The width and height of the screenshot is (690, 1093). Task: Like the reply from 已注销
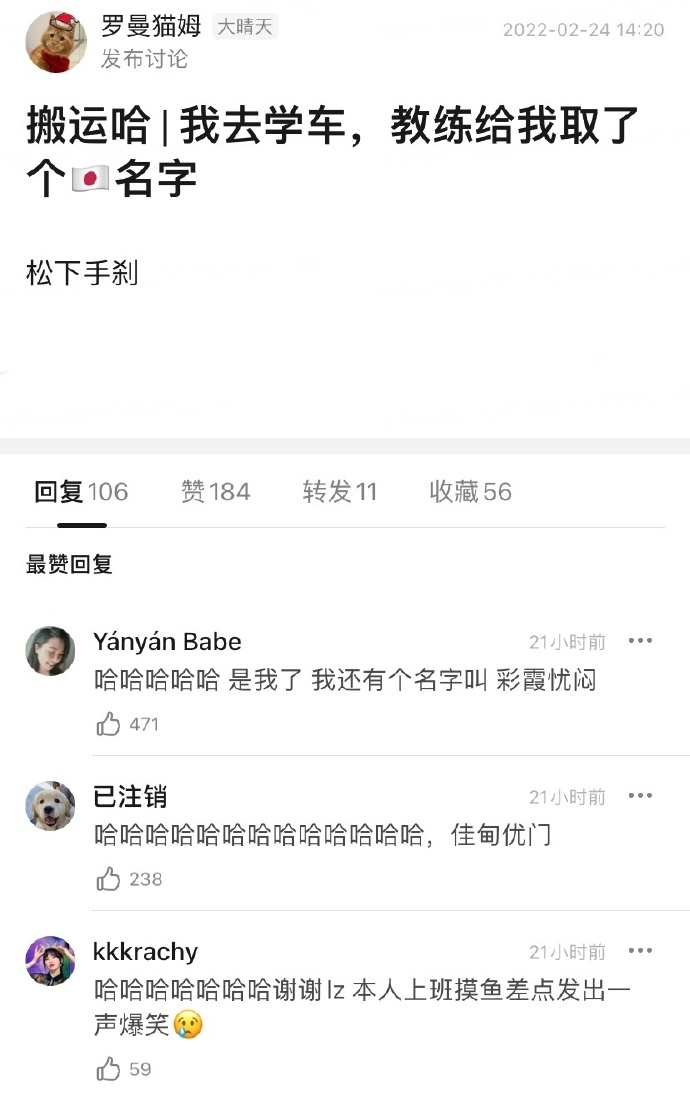(109, 879)
